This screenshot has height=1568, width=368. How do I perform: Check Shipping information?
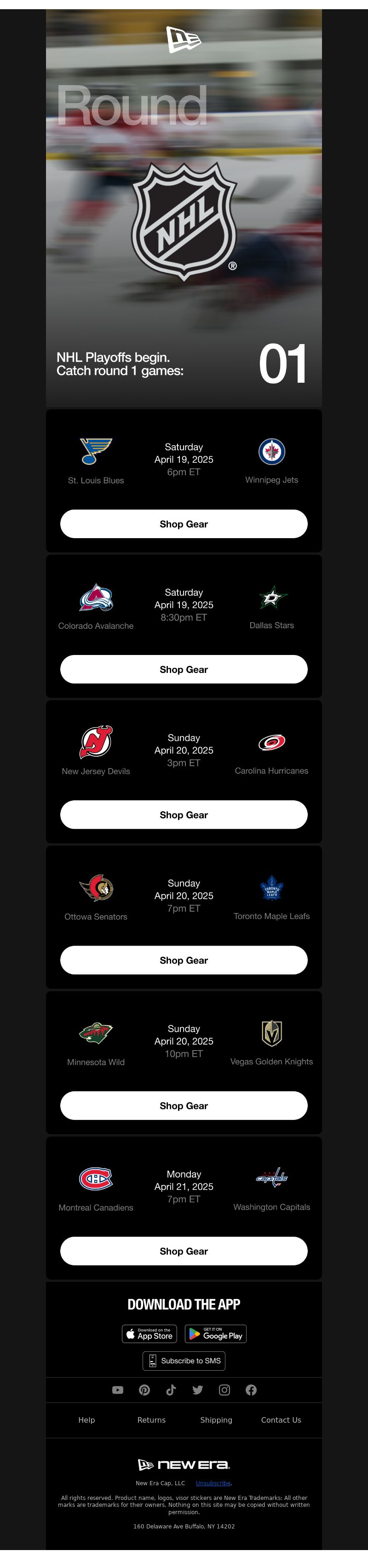216,1420
